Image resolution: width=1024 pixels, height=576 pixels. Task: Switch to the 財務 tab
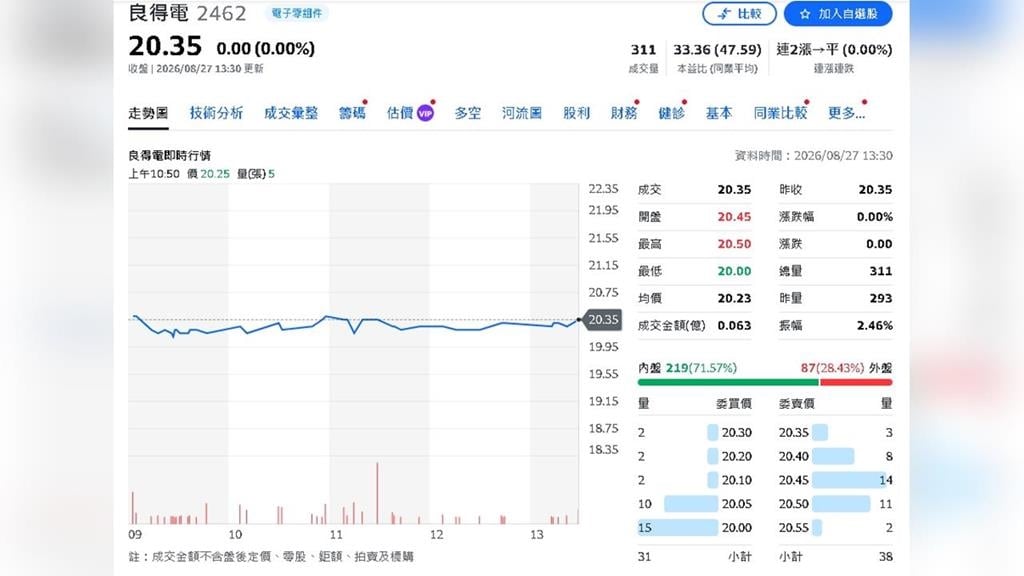pos(624,113)
